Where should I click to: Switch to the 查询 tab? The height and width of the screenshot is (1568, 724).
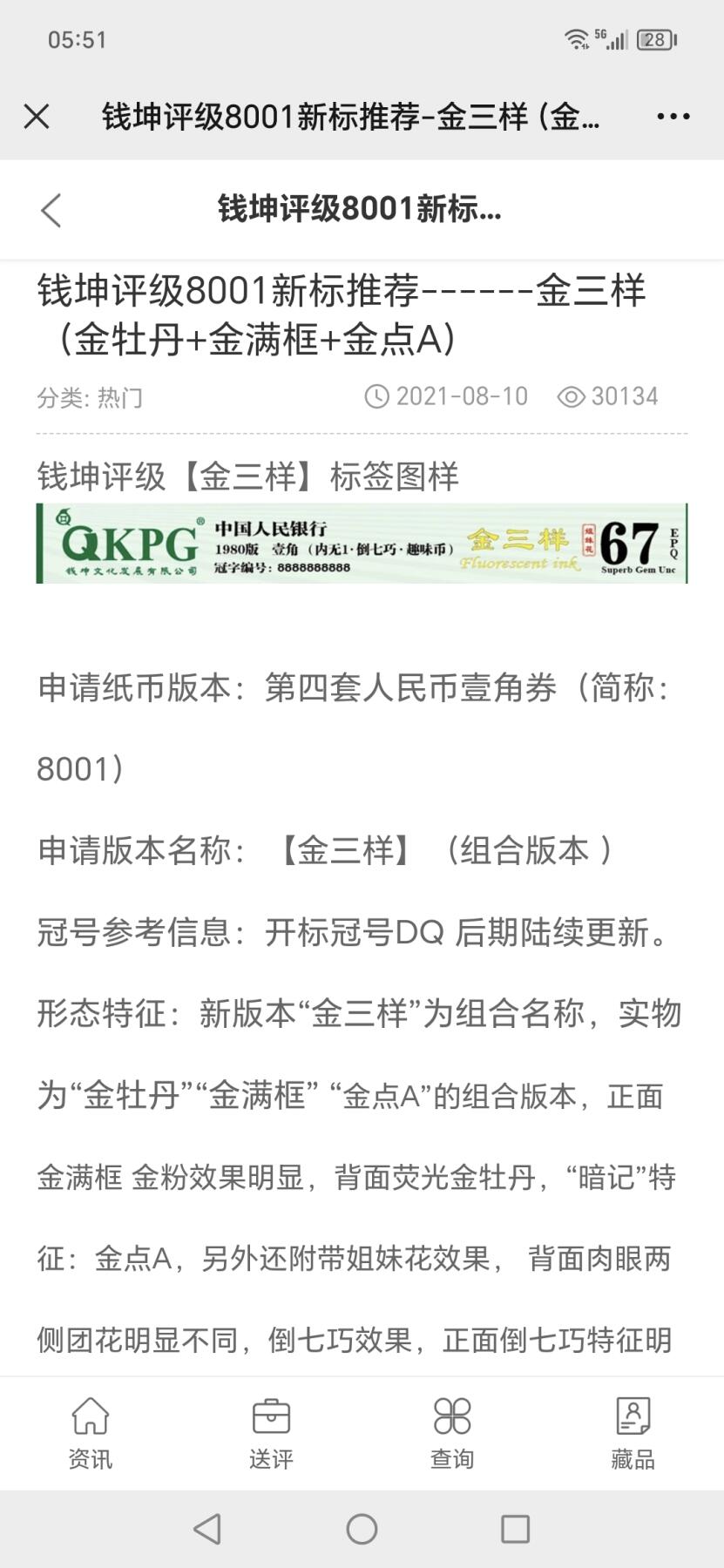(x=452, y=1433)
